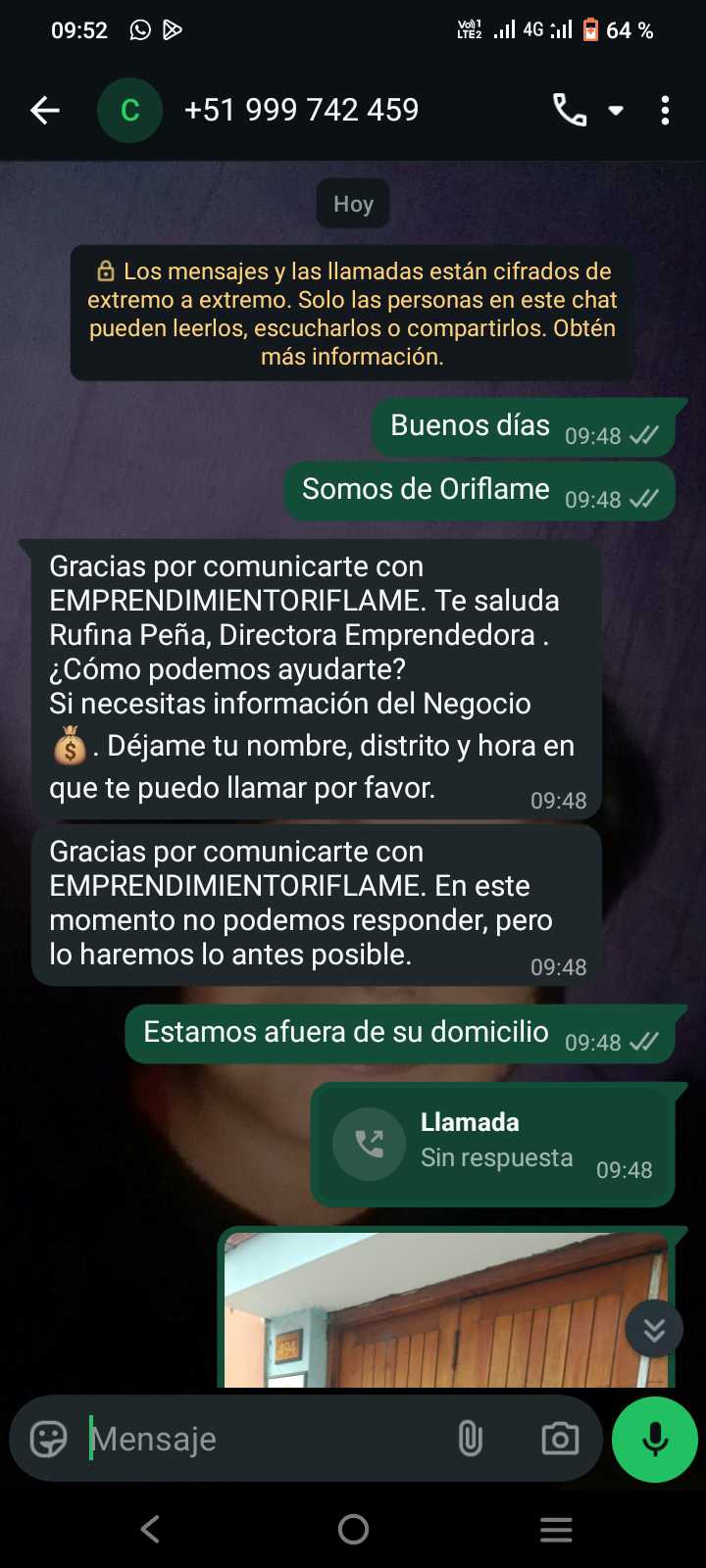The width and height of the screenshot is (706, 1568).
Task: Open contact info for +51 999 742 459
Action: [301, 110]
